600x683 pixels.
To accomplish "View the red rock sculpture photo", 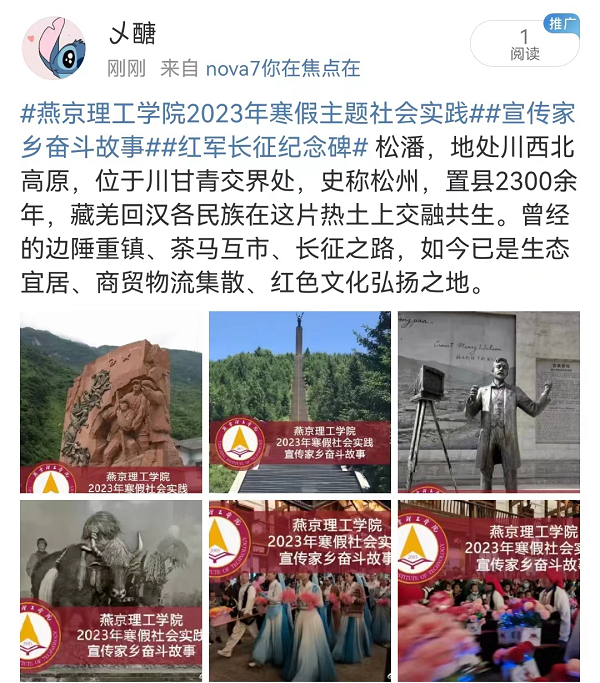I will point(110,402).
